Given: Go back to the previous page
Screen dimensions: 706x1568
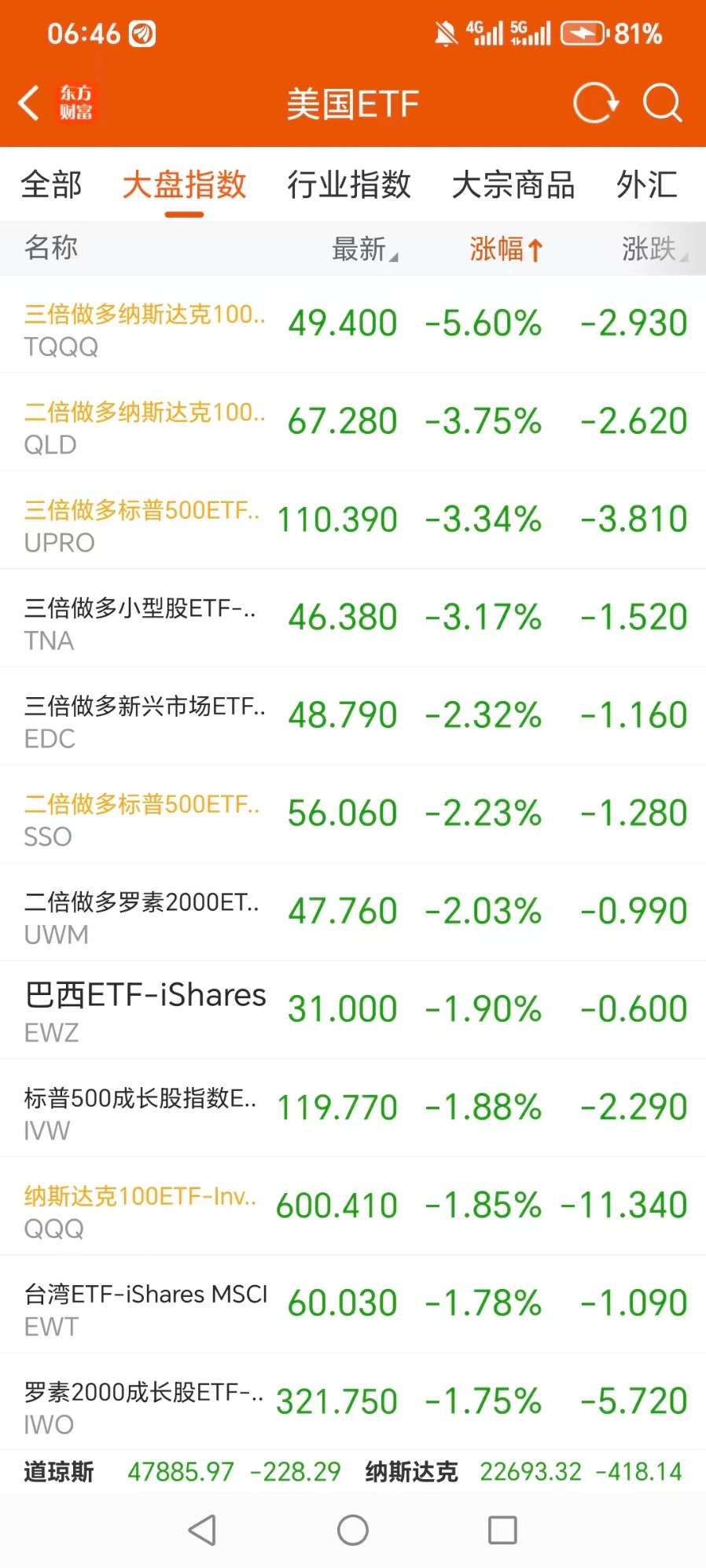Looking at the screenshot, I should click(30, 103).
